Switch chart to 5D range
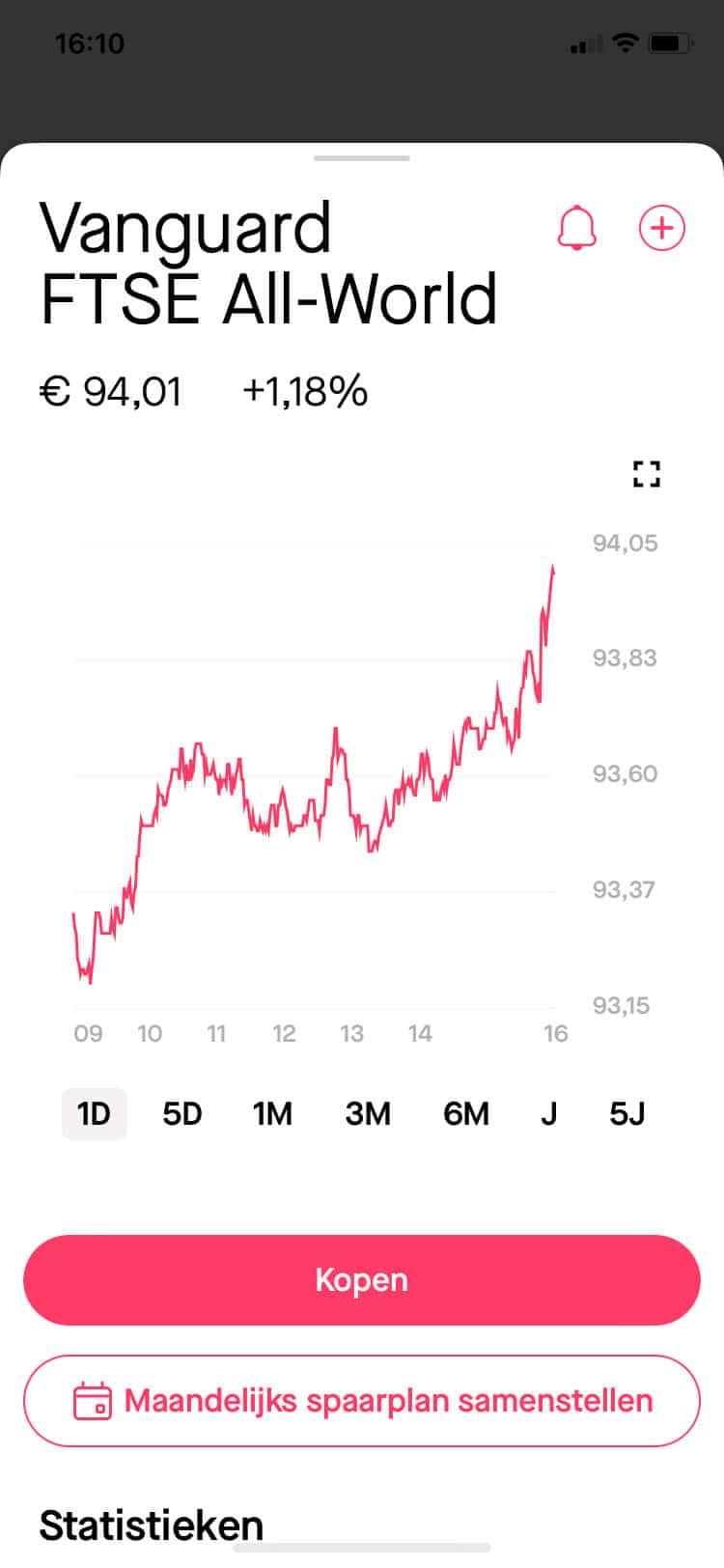This screenshot has height=1568, width=724. click(181, 1114)
